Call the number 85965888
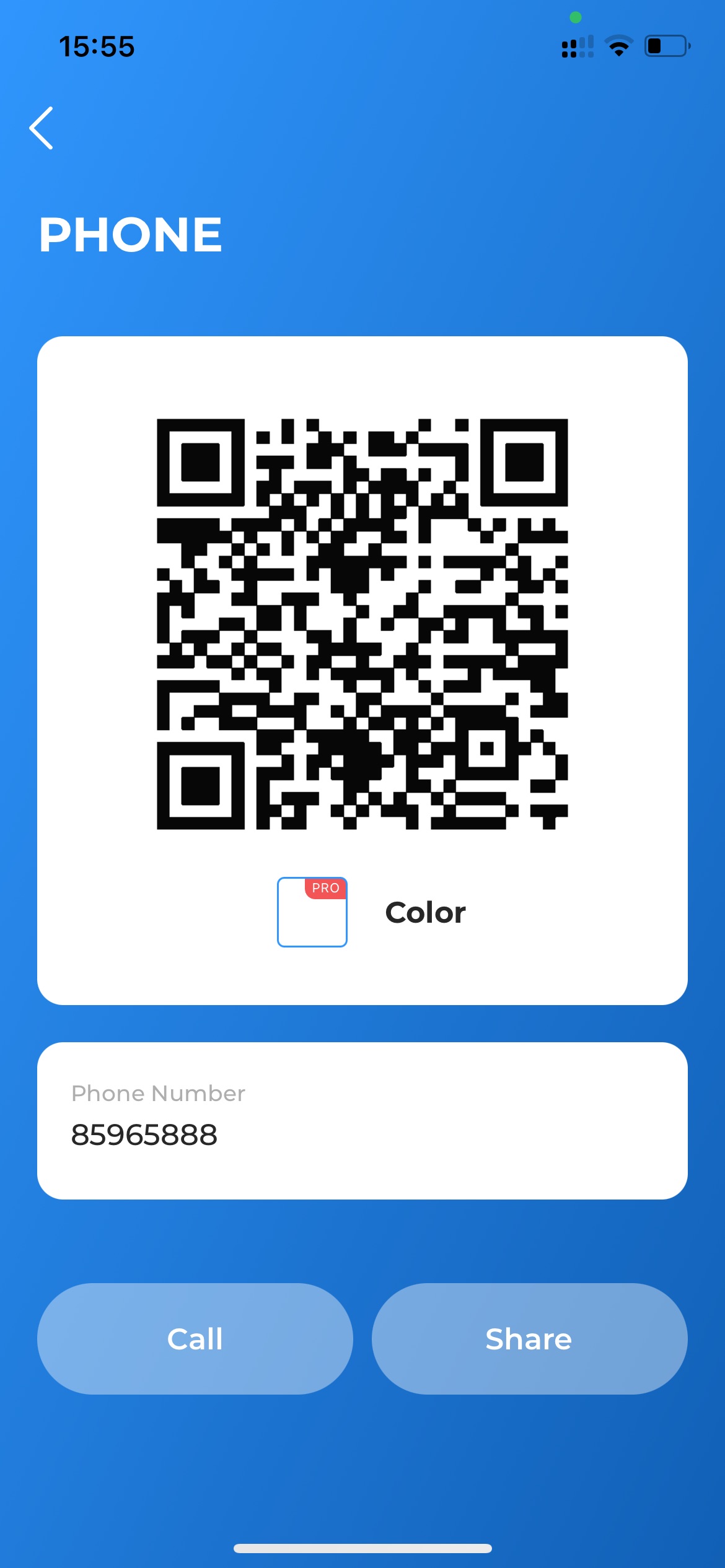 195,1339
